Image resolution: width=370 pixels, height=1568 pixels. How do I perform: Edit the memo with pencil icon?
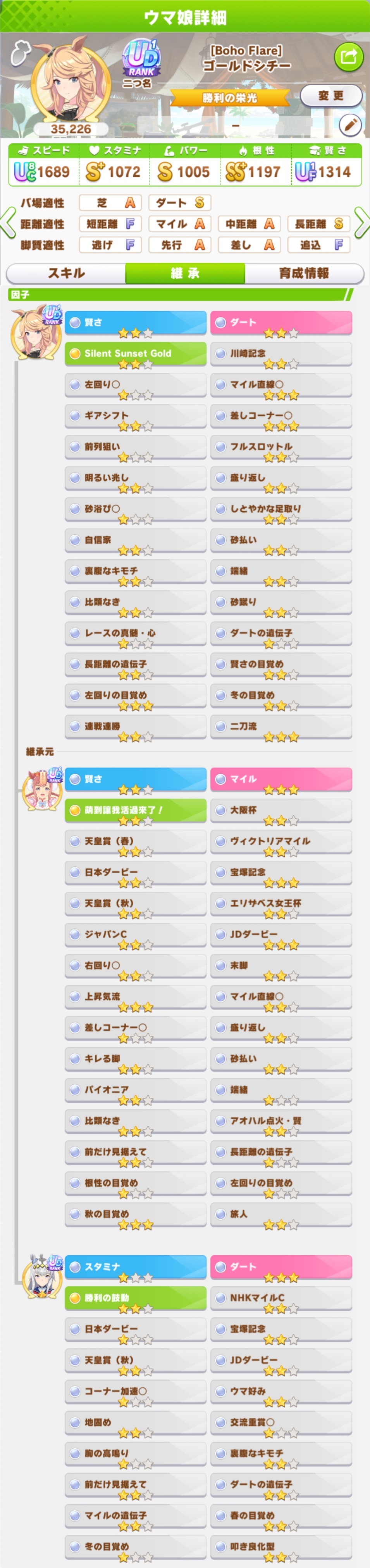click(x=350, y=125)
